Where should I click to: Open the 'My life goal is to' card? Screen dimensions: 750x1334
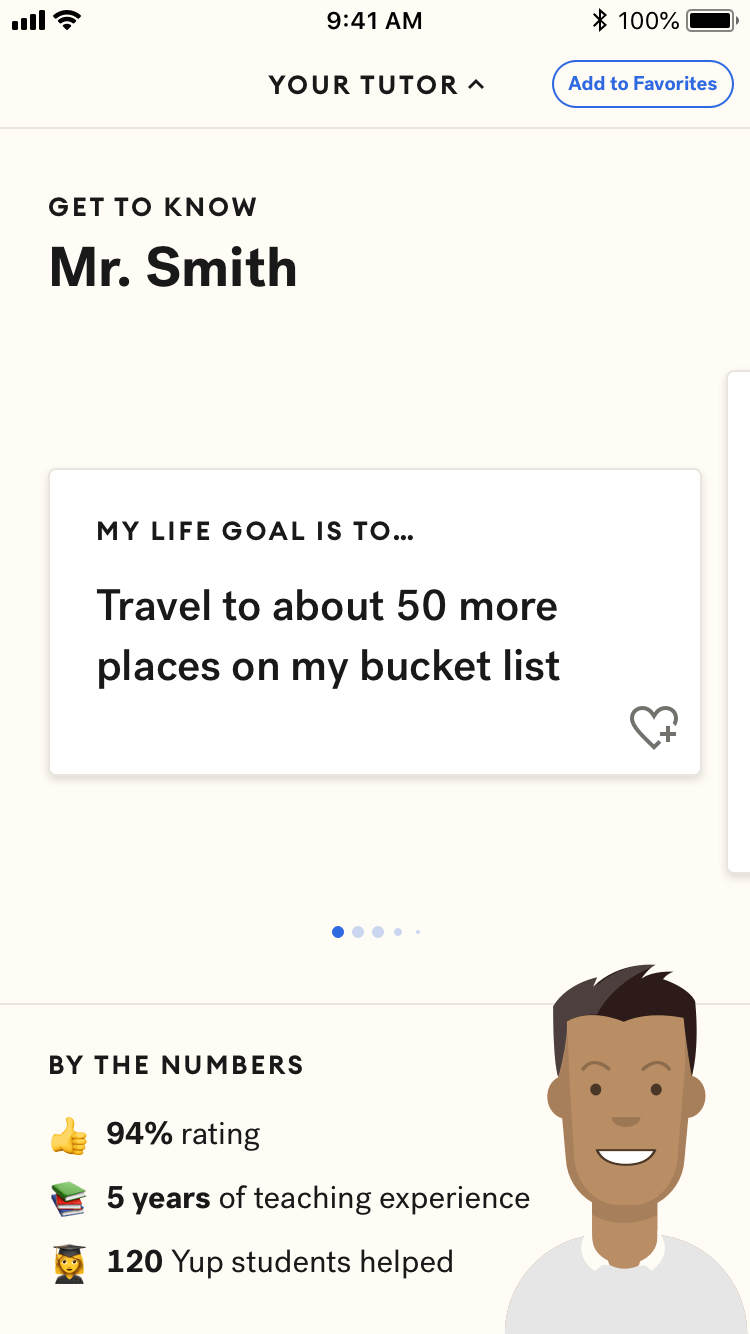tap(375, 622)
